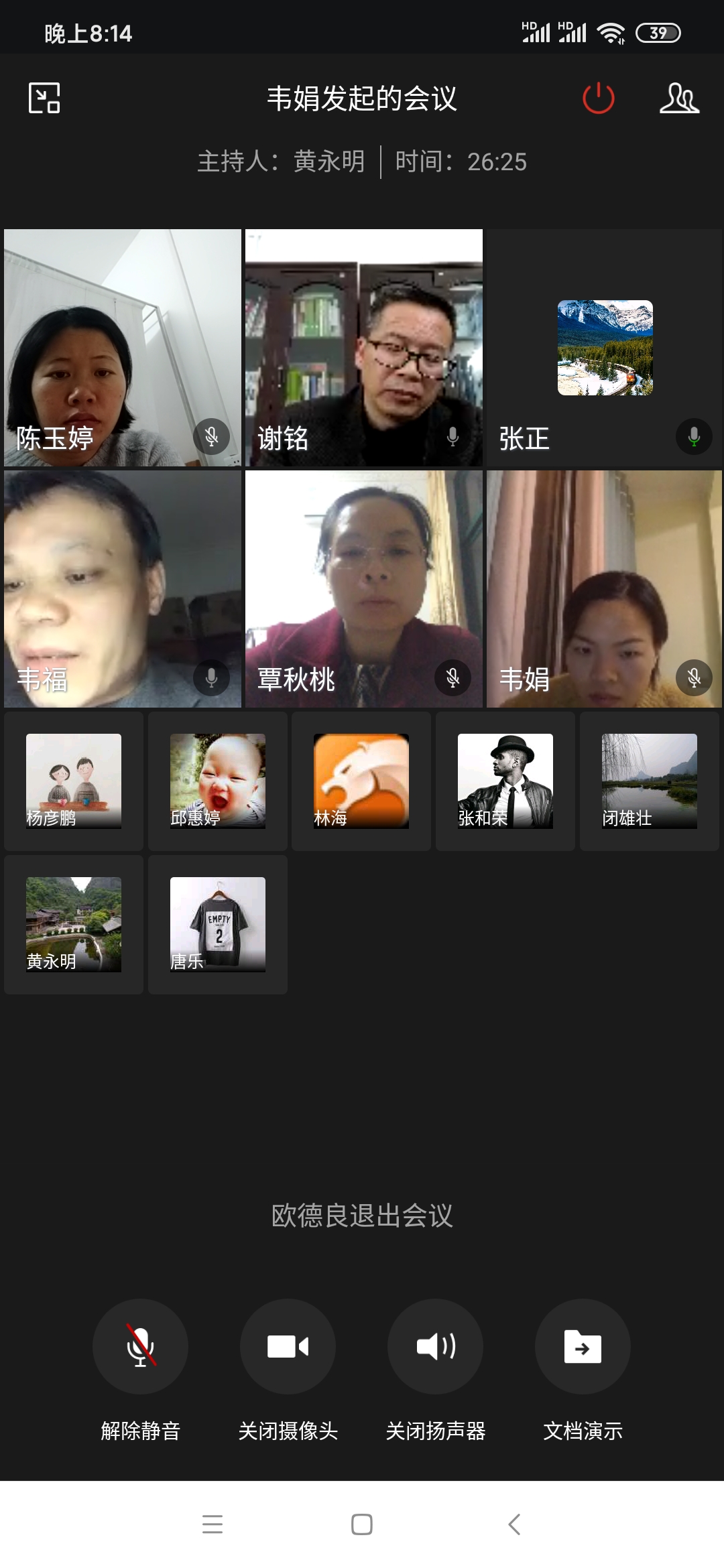Go back using system navigation bar
Viewport: 724px width, 1568px height.
pyautogui.click(x=514, y=1524)
